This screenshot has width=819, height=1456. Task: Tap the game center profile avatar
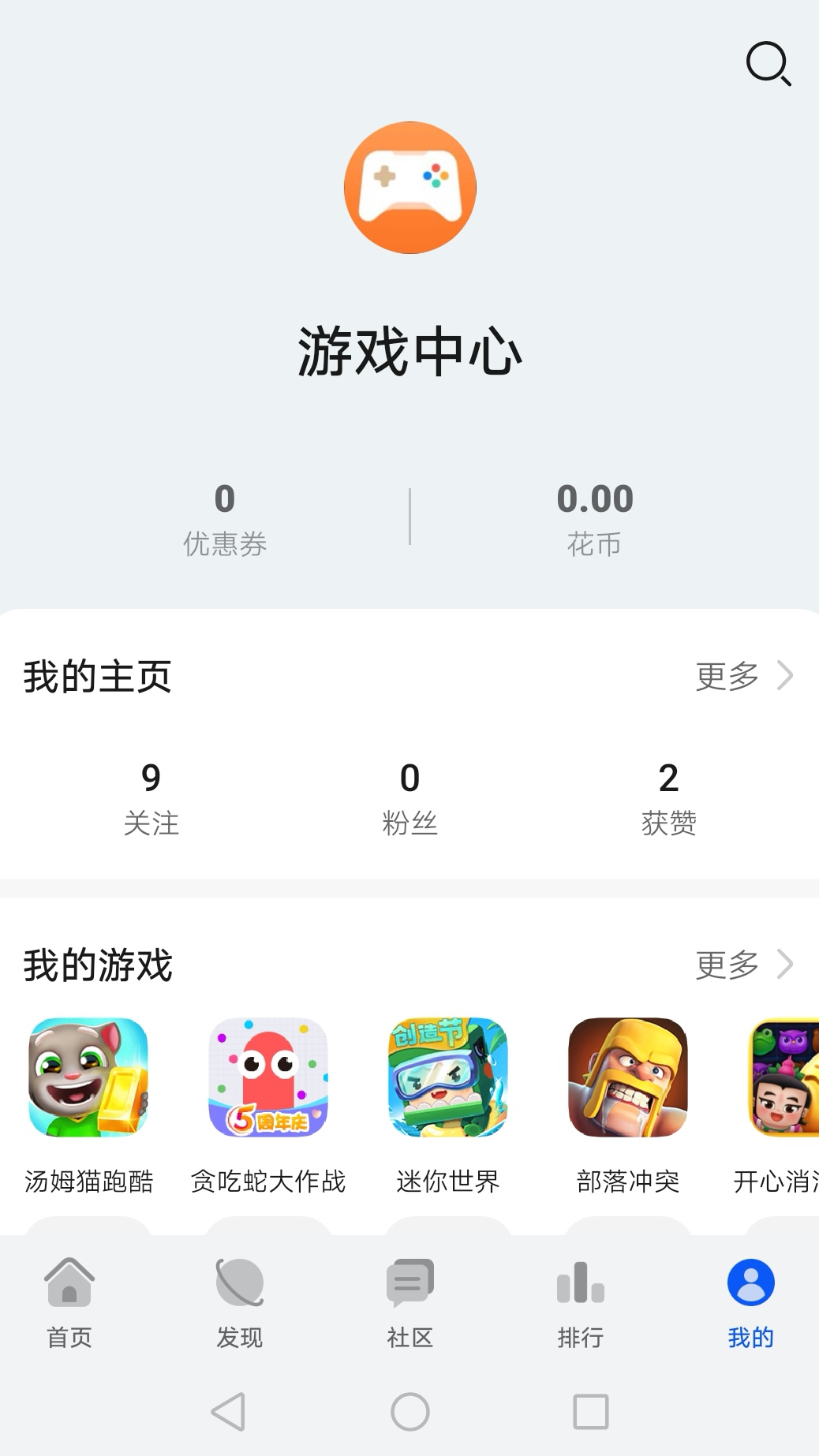click(410, 188)
